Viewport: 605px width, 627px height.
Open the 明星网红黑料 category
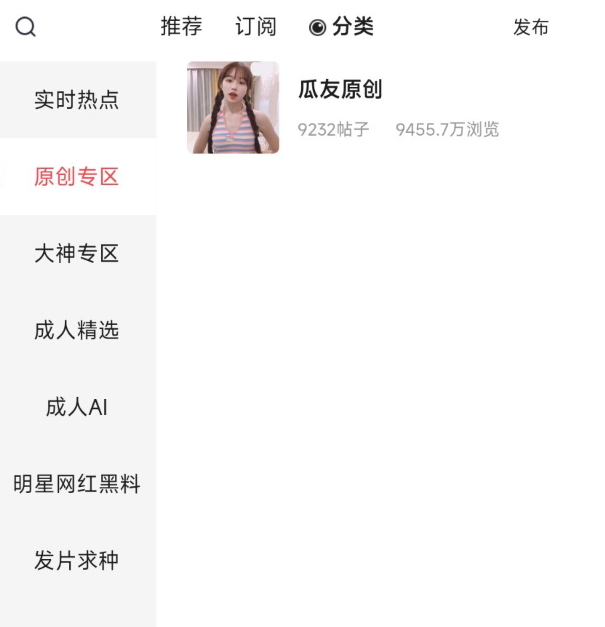(77, 485)
